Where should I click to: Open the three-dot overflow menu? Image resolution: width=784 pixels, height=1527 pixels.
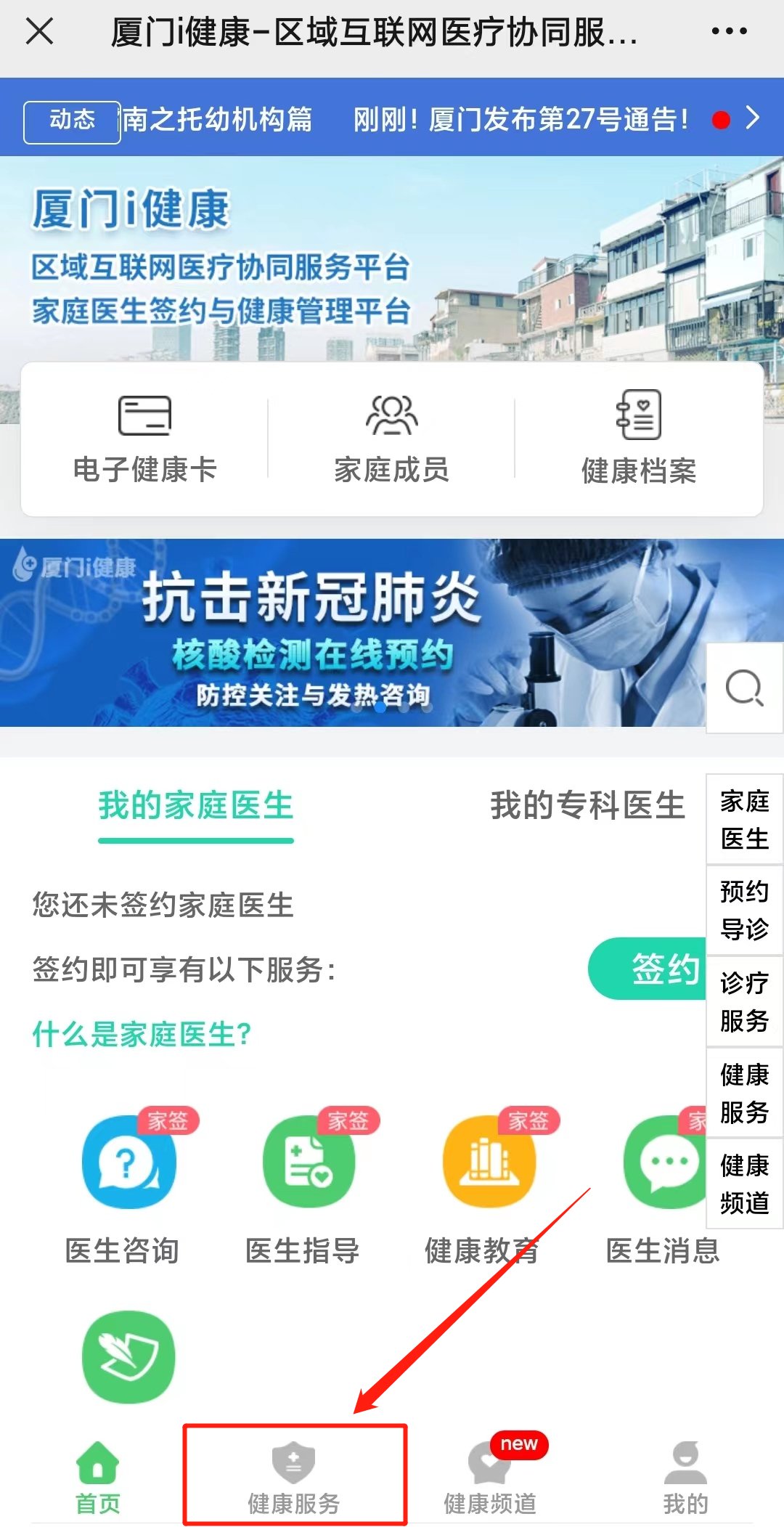729,31
